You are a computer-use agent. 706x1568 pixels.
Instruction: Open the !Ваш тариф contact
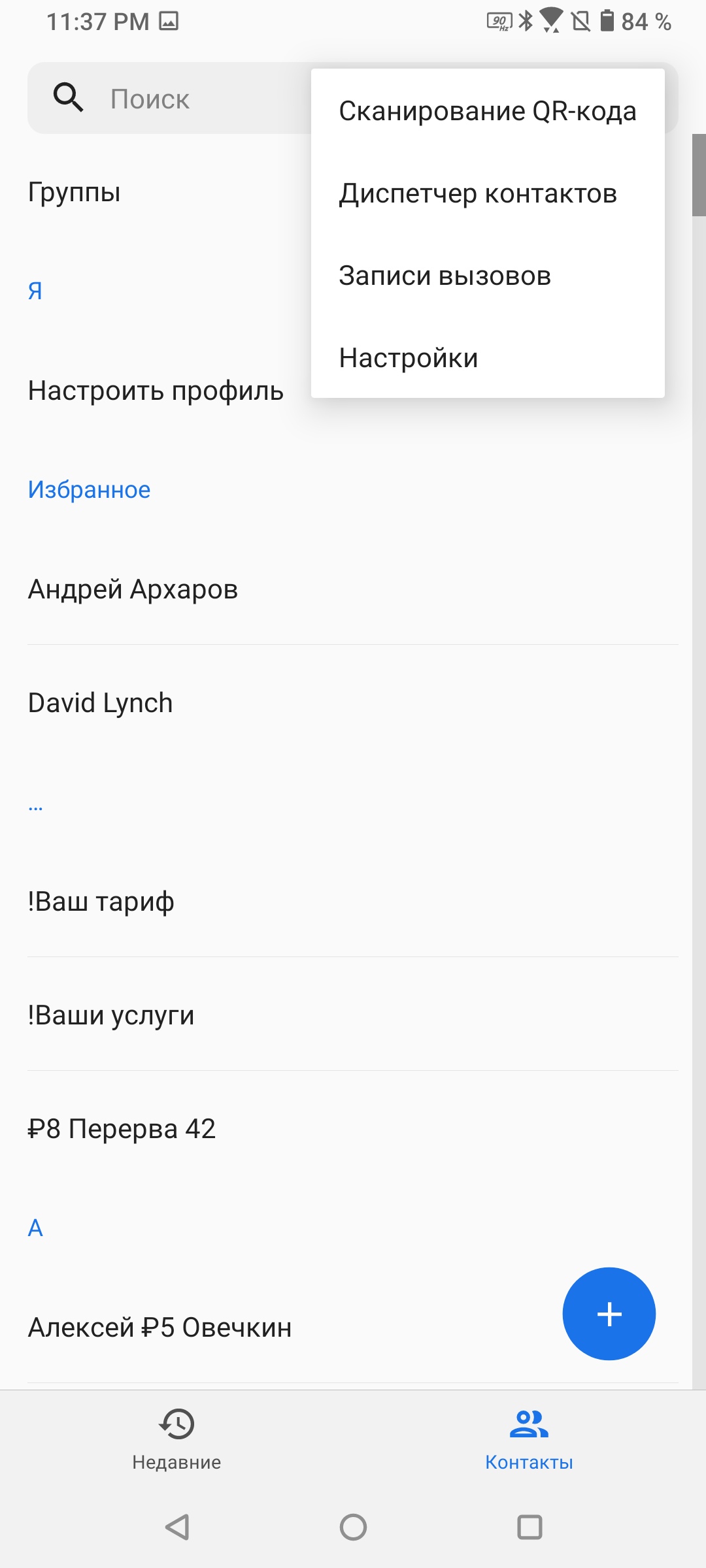pyautogui.click(x=101, y=902)
